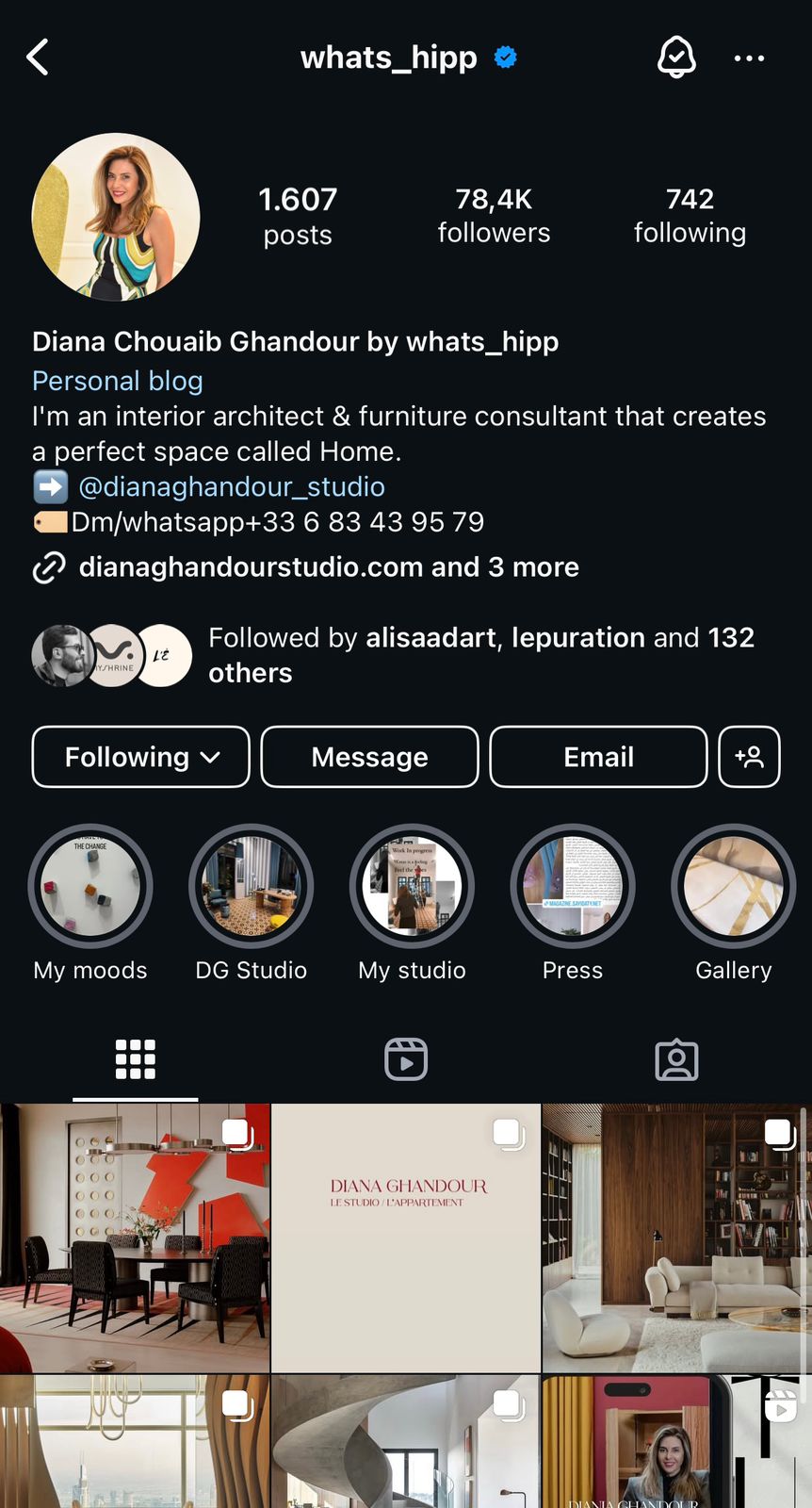This screenshot has height=1508, width=812.
Task: Open the @dianaghandour_studio profile link
Action: pyautogui.click(x=232, y=486)
